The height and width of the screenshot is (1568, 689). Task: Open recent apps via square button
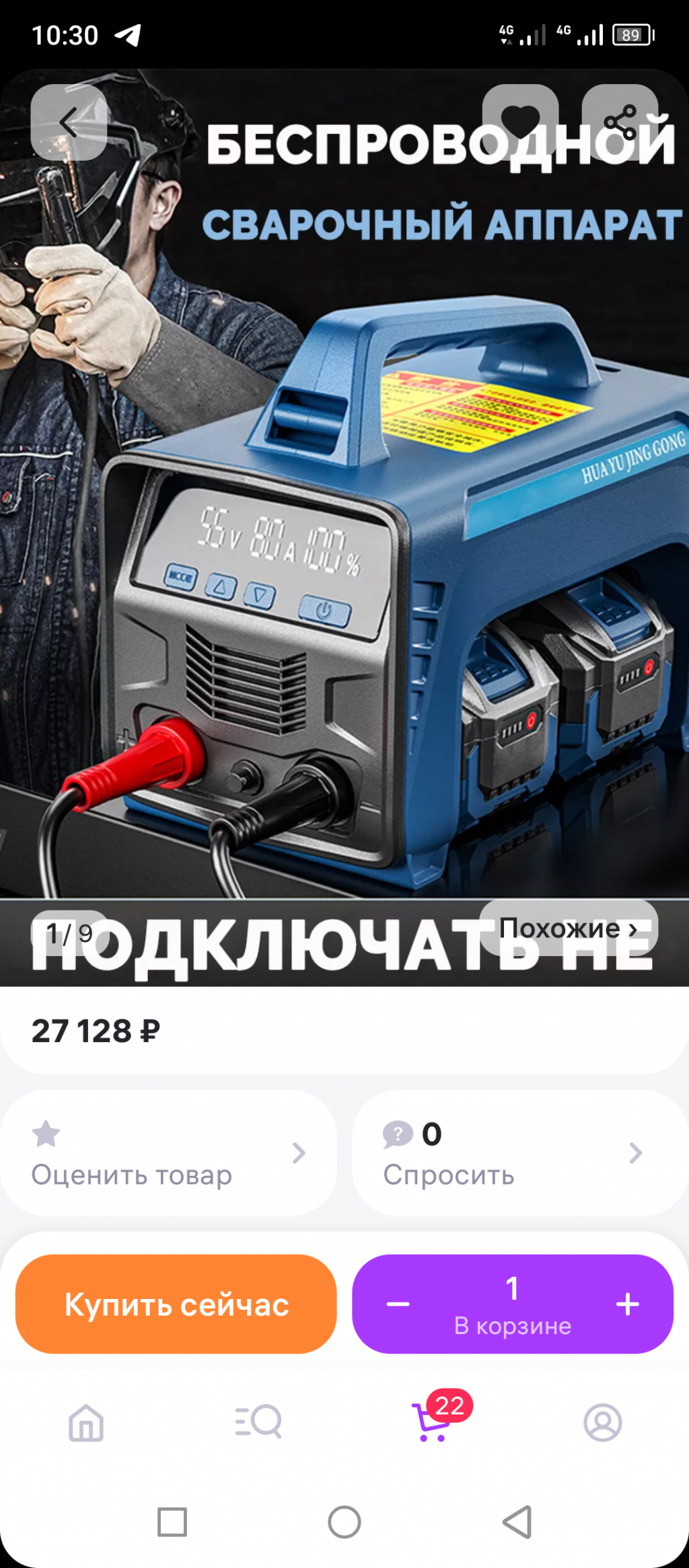pyautogui.click(x=172, y=1522)
